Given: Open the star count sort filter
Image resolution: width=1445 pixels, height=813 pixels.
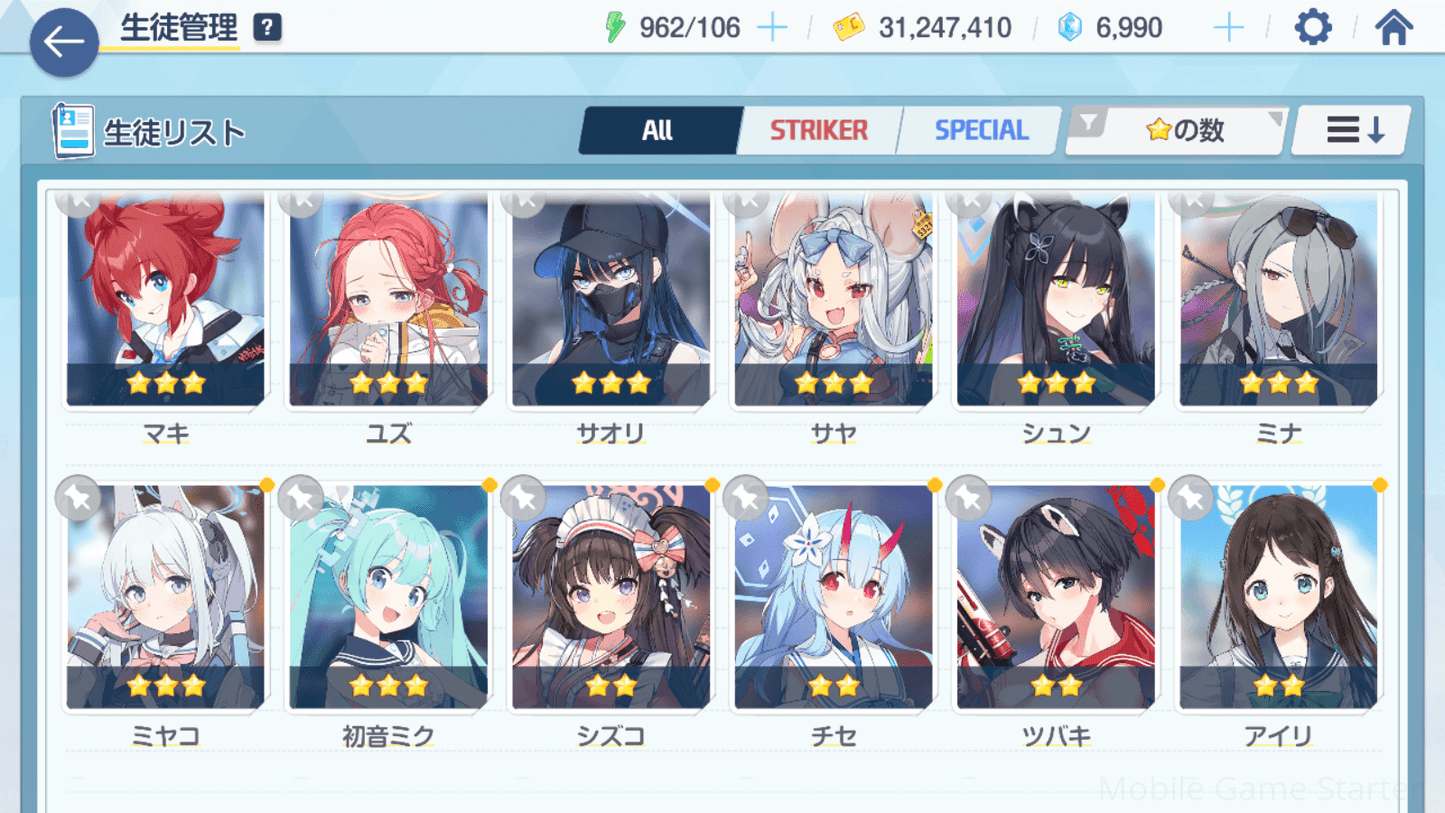Looking at the screenshot, I should [x=1178, y=131].
